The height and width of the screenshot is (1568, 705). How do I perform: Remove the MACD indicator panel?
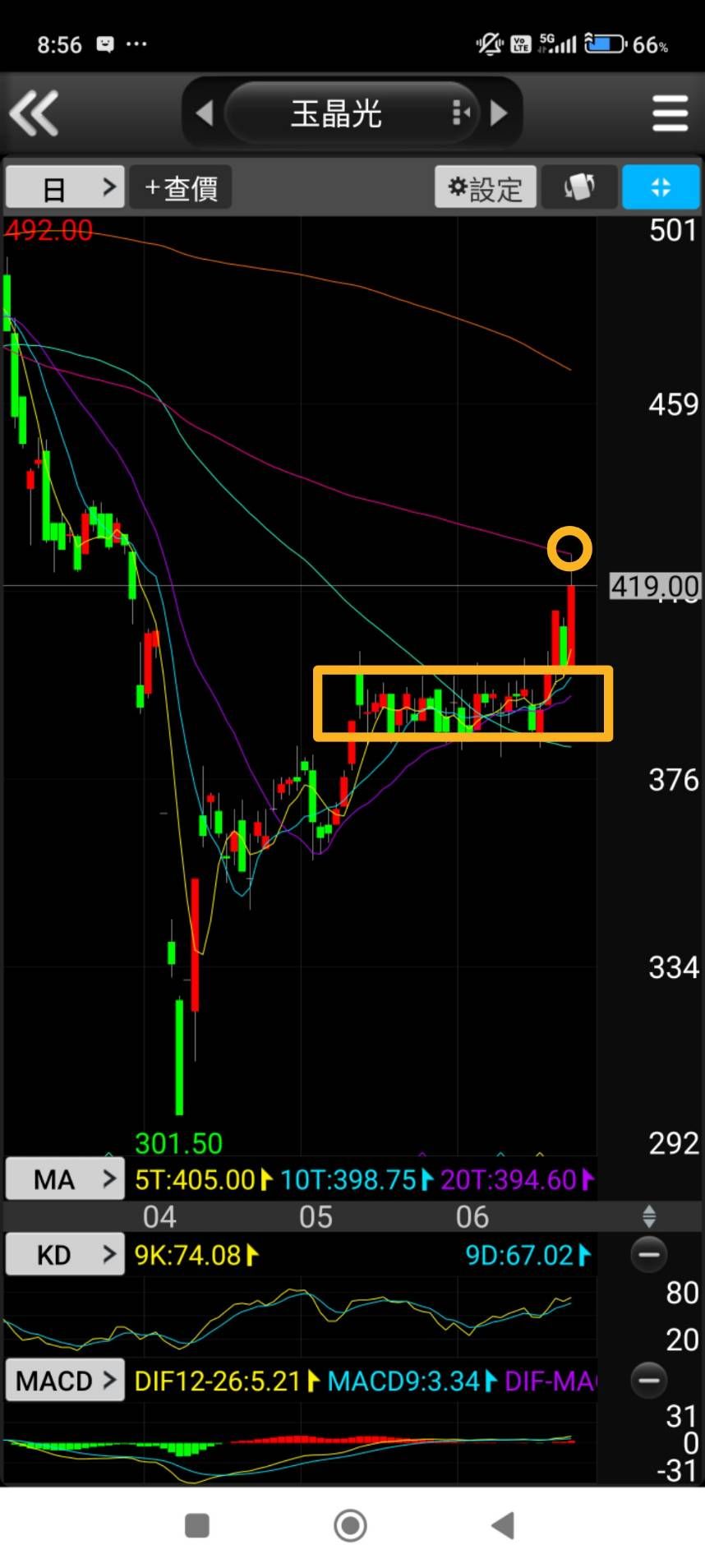[x=648, y=1381]
